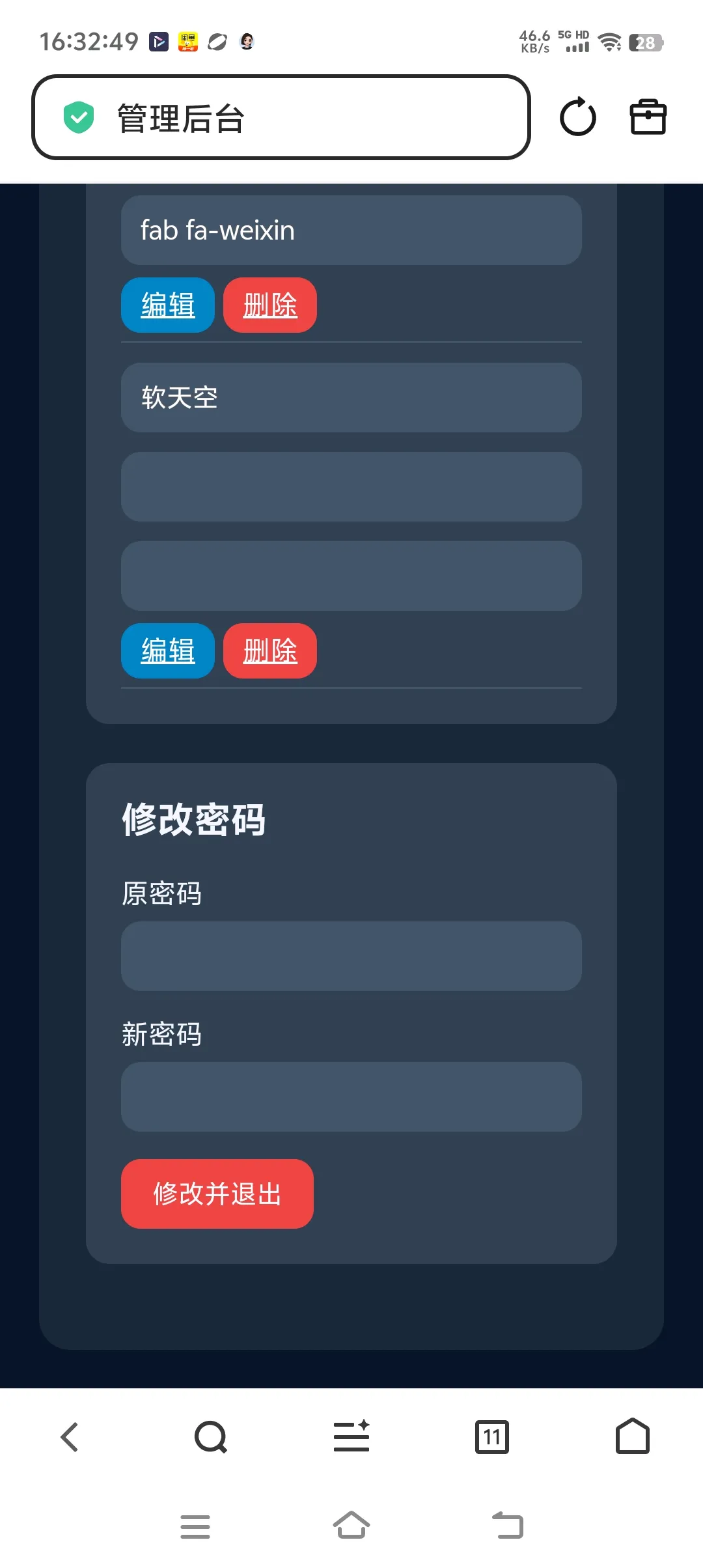Tap the 删除 button under fab fa-weixin

coord(270,305)
